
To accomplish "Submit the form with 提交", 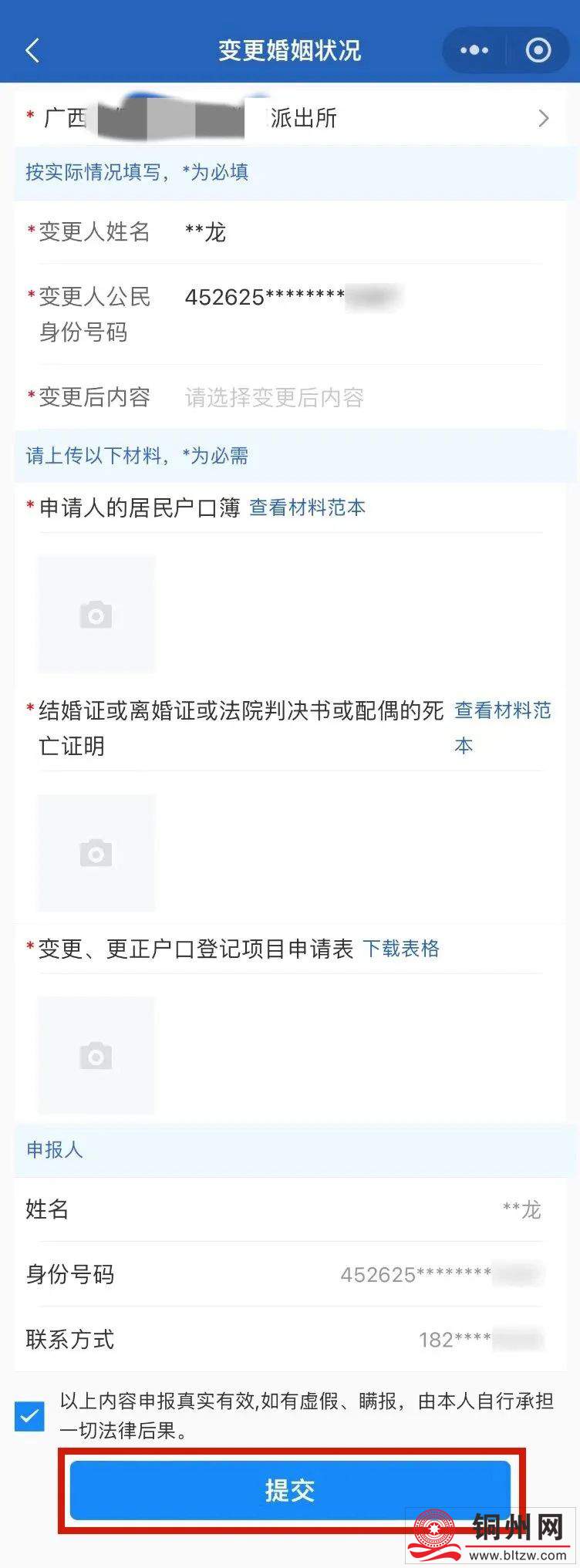I will coord(290,1490).
